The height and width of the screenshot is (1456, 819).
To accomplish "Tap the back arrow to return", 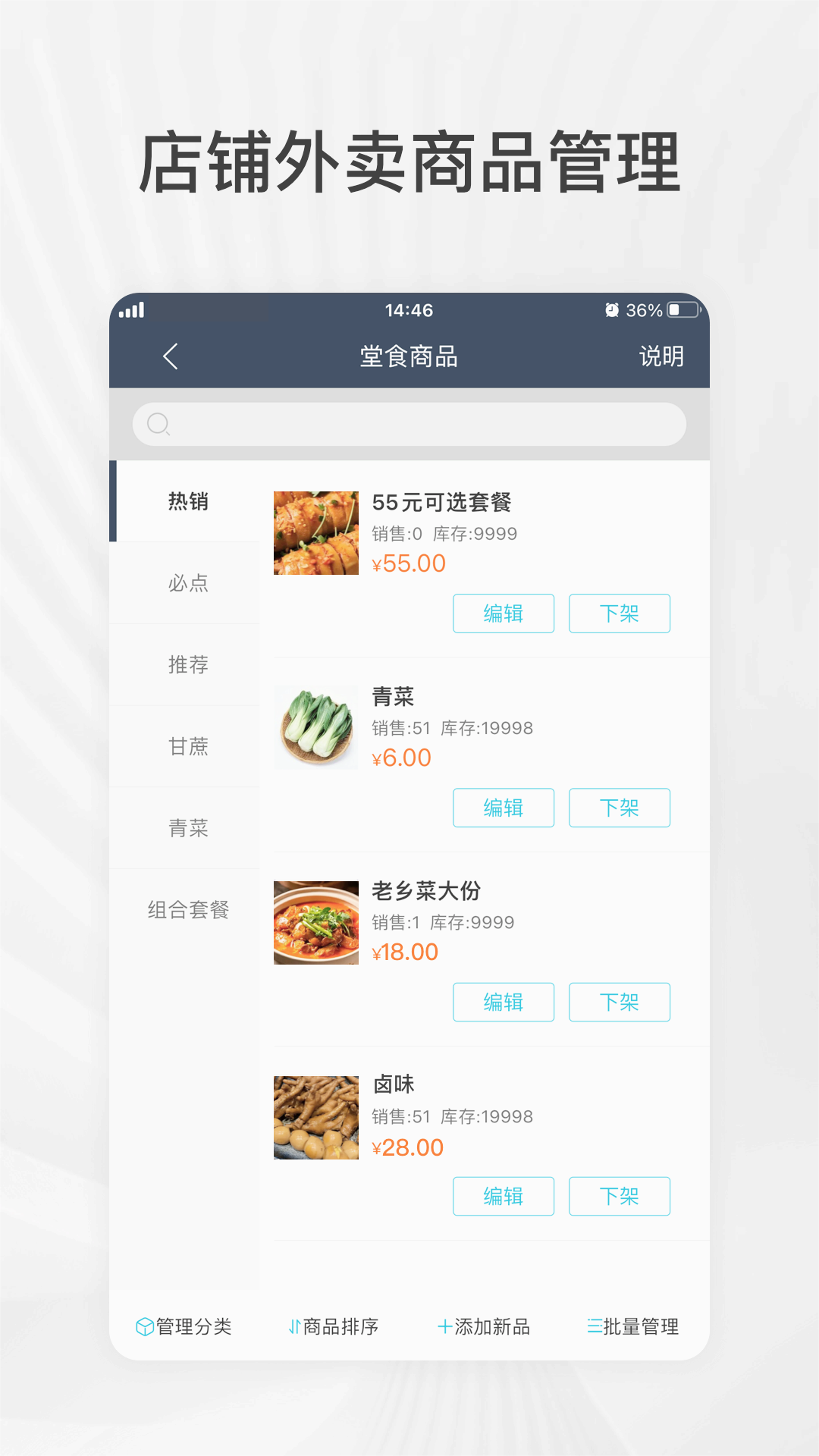I will [170, 356].
